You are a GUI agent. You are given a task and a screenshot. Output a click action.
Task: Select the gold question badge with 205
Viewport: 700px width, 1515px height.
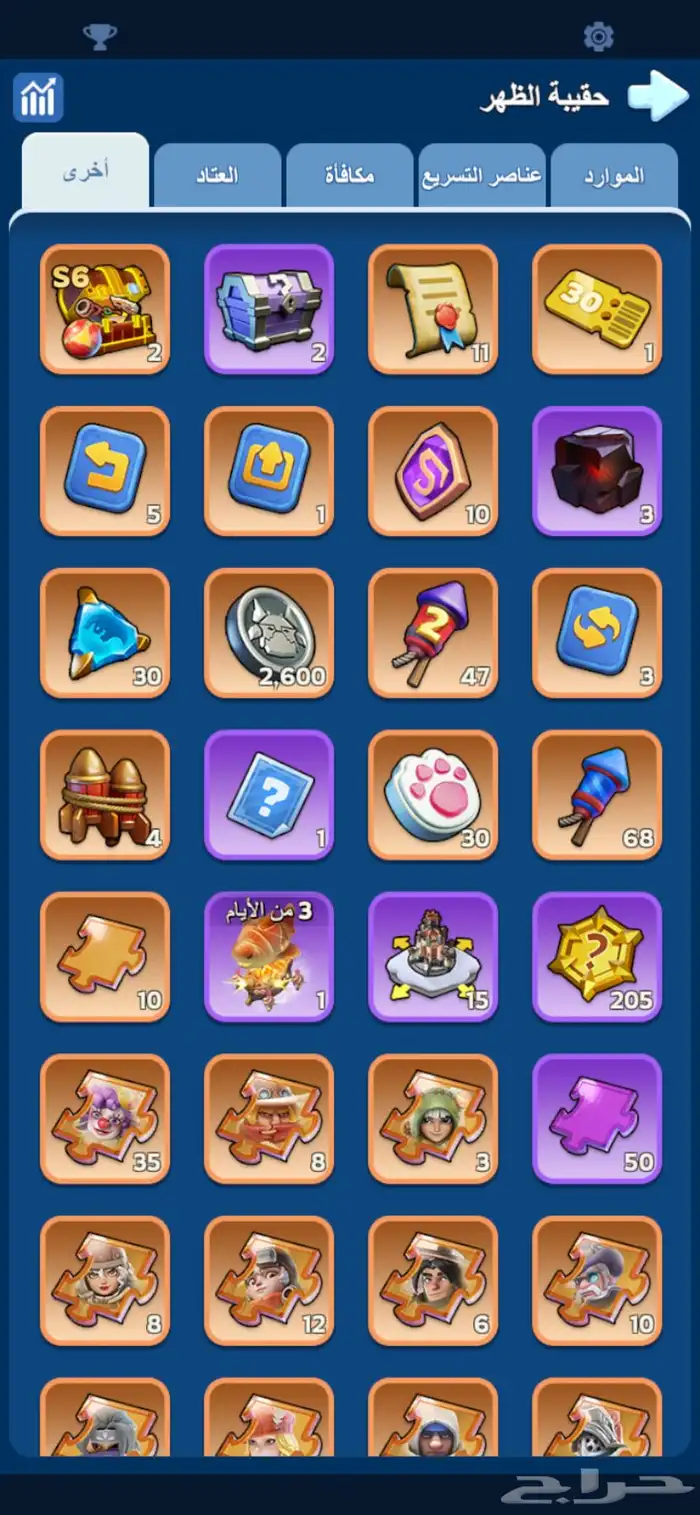tap(597, 957)
